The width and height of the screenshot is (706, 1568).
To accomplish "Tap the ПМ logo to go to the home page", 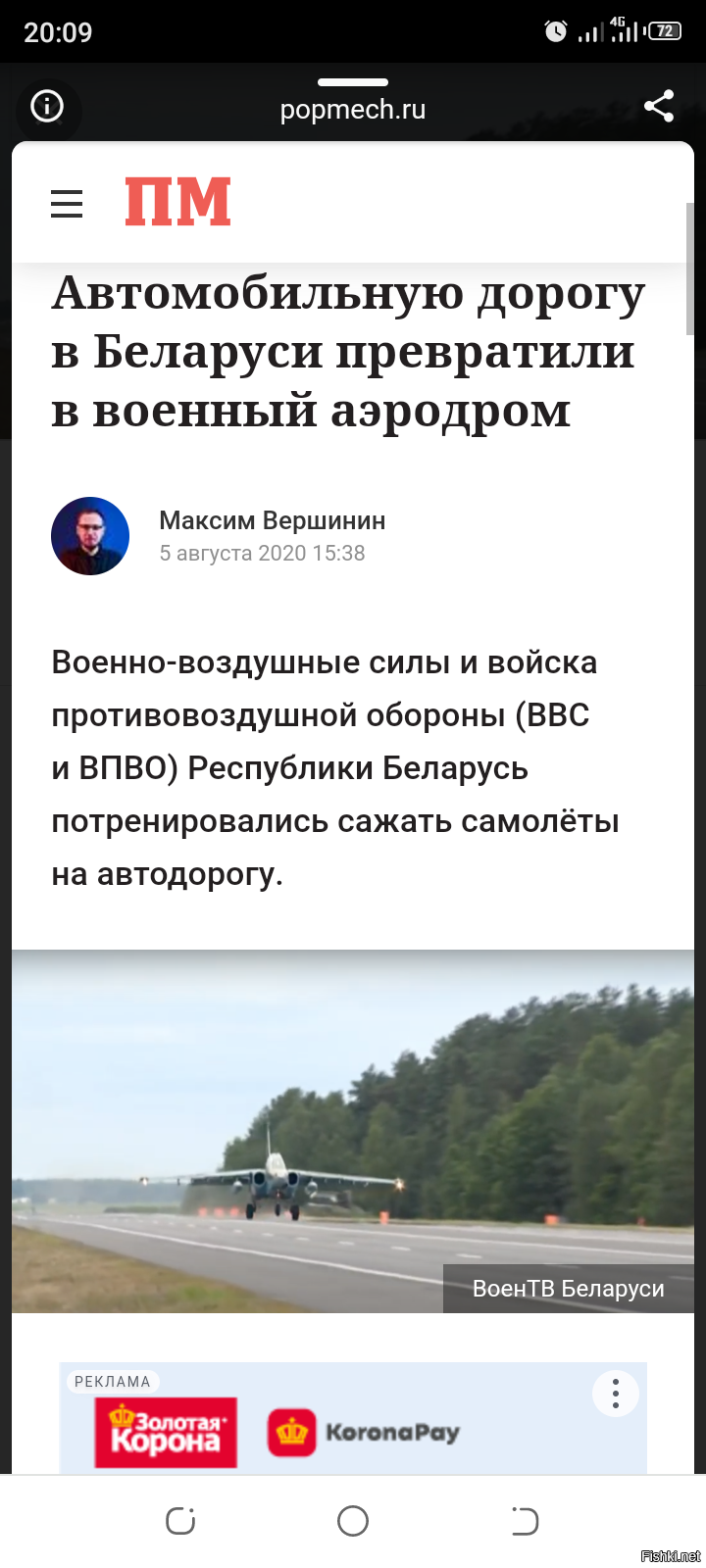I will (177, 202).
